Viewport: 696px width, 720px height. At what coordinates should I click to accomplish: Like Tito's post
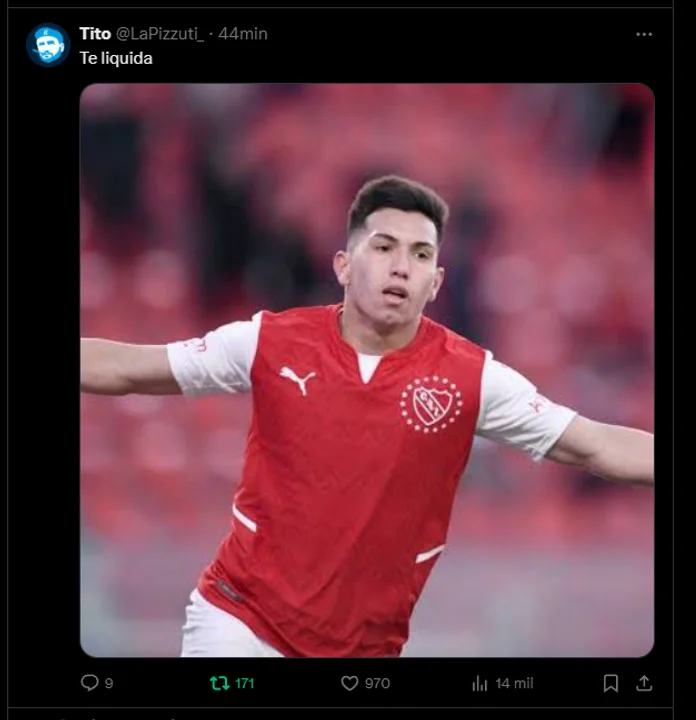[x=350, y=683]
